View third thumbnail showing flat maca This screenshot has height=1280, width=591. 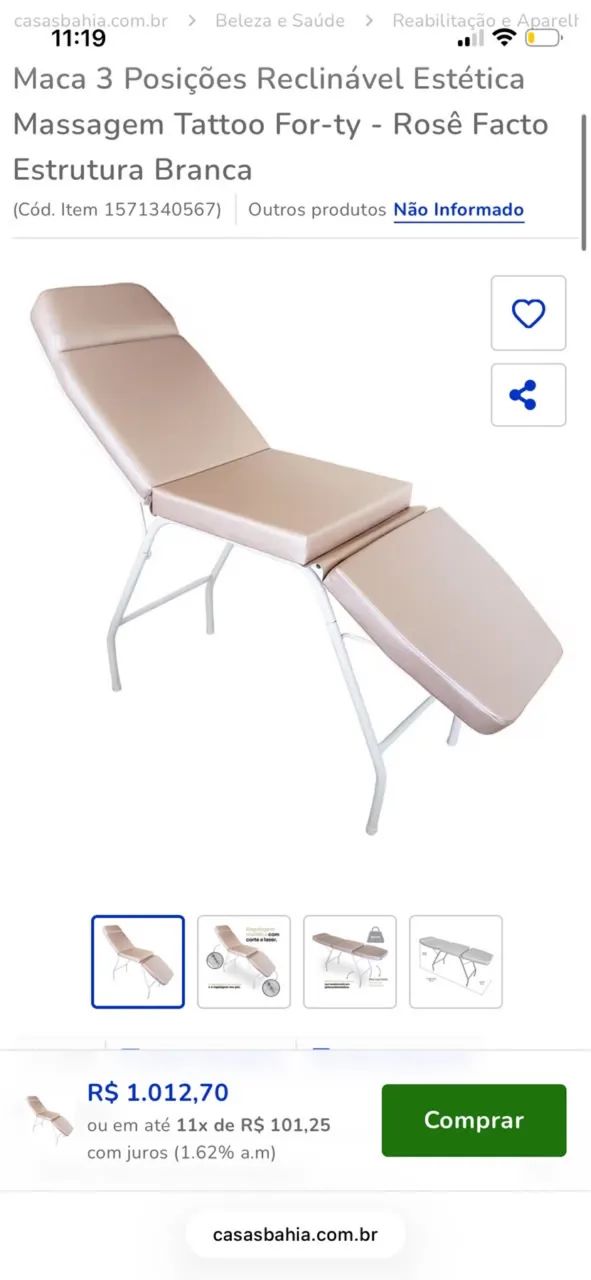350,962
